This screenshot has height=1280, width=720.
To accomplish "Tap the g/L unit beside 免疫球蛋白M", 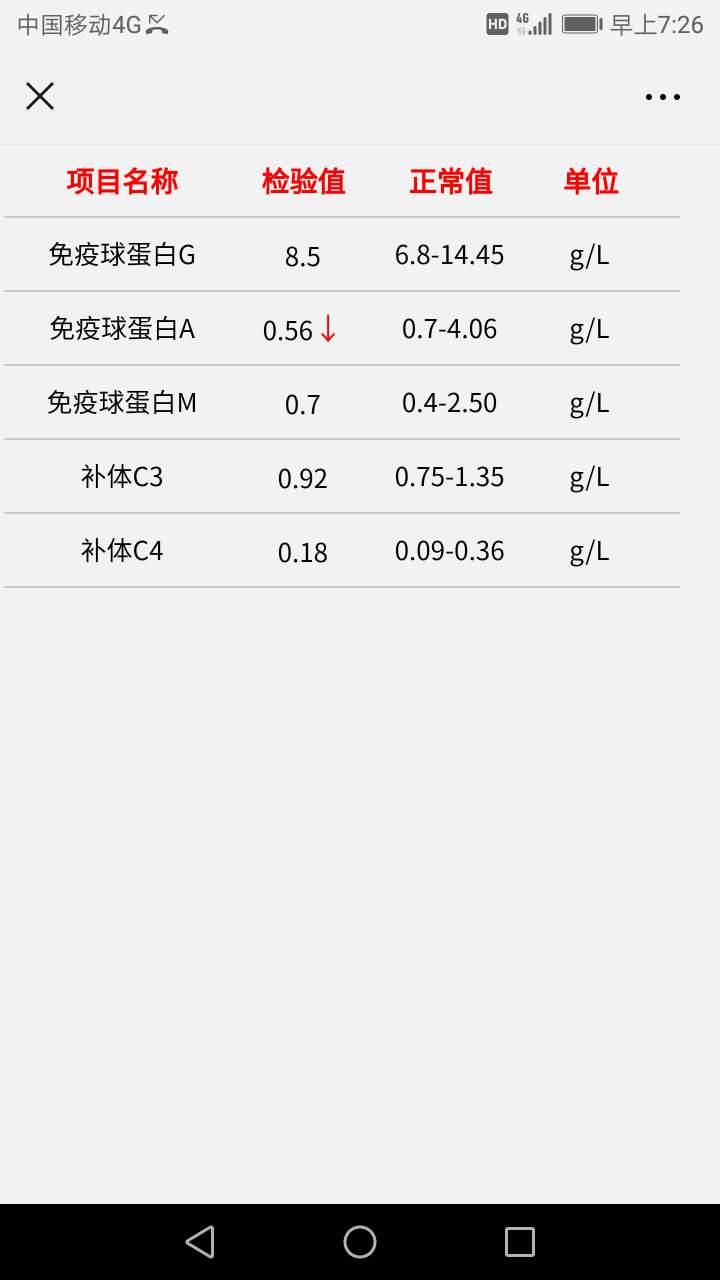I will (589, 403).
